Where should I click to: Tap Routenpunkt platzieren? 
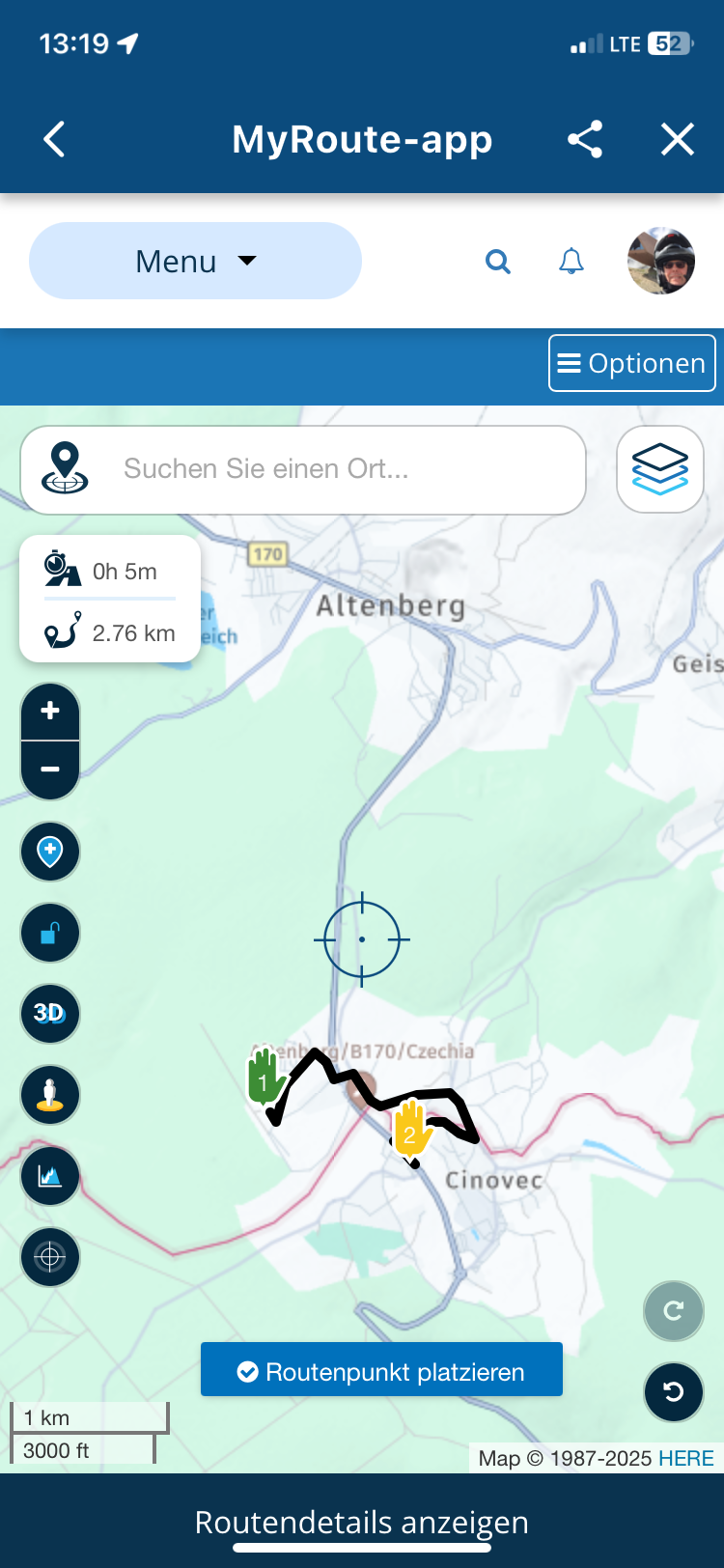381,1370
